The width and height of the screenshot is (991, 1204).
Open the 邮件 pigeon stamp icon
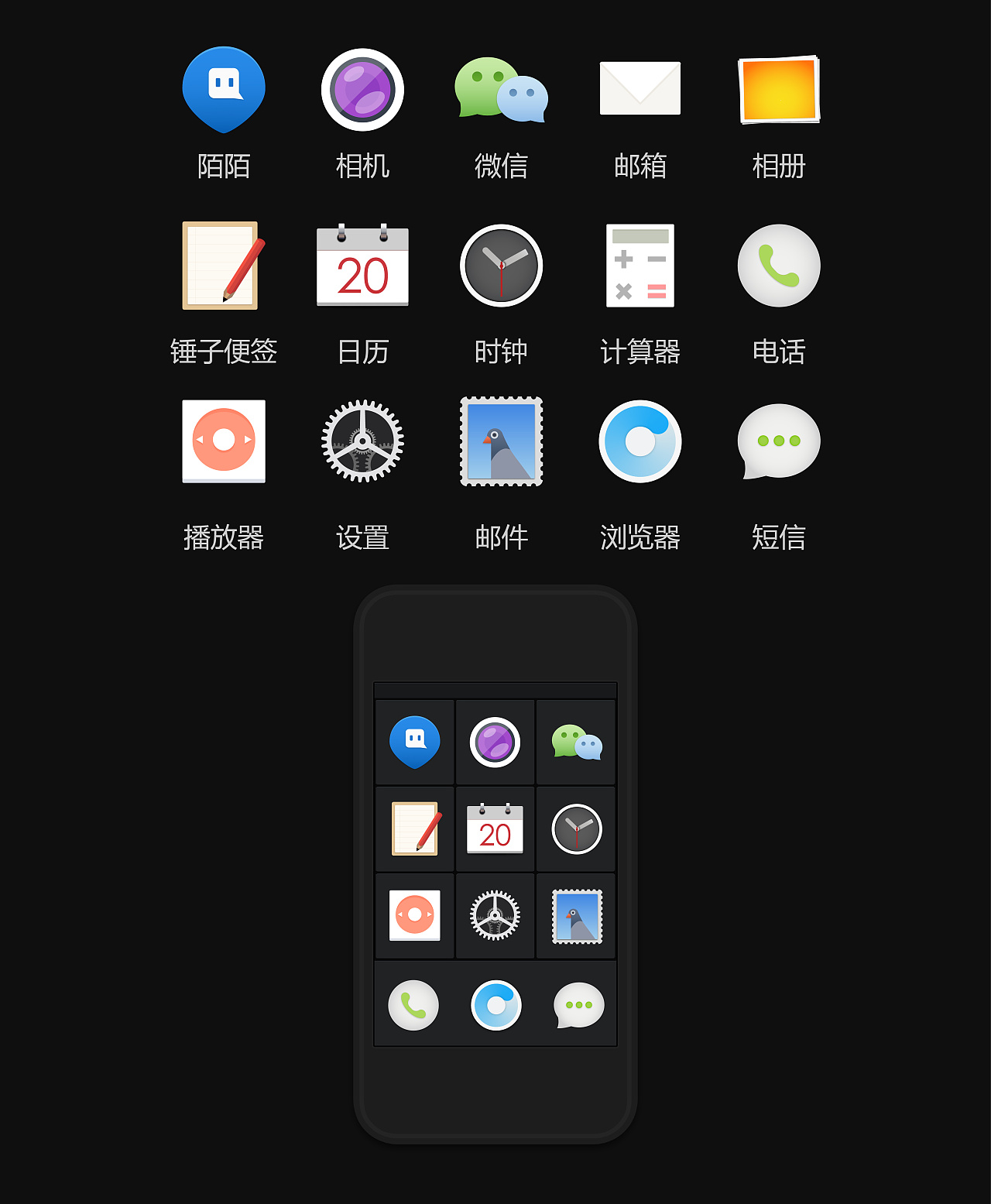(x=500, y=441)
